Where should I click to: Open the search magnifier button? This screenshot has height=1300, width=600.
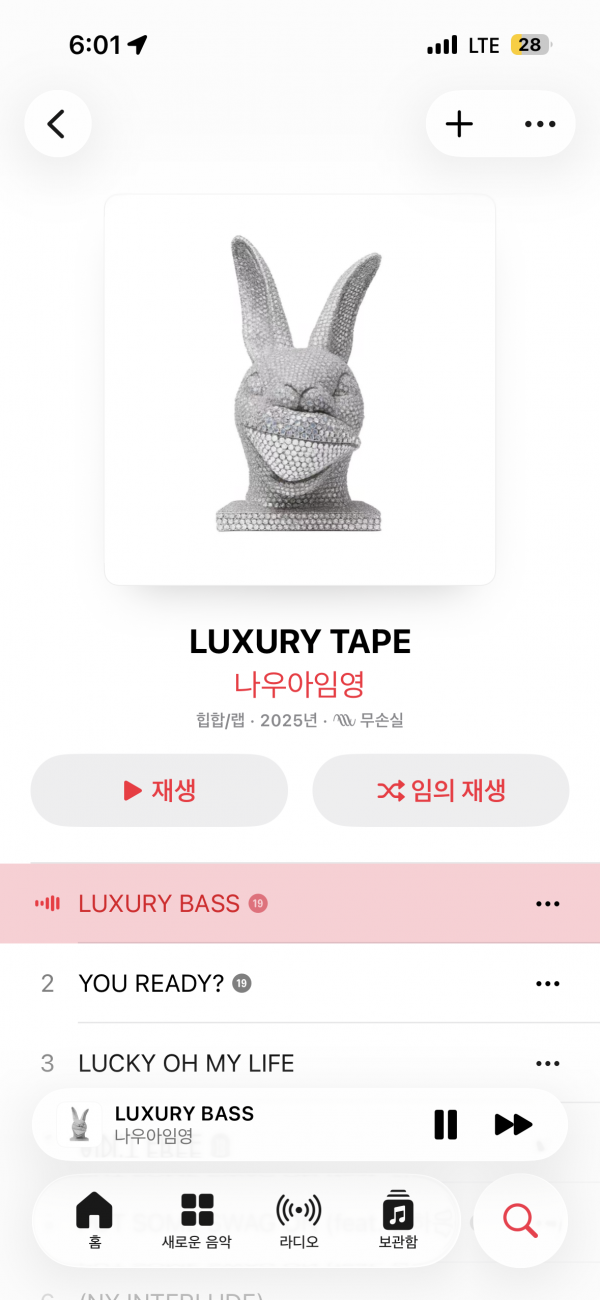coord(520,1221)
